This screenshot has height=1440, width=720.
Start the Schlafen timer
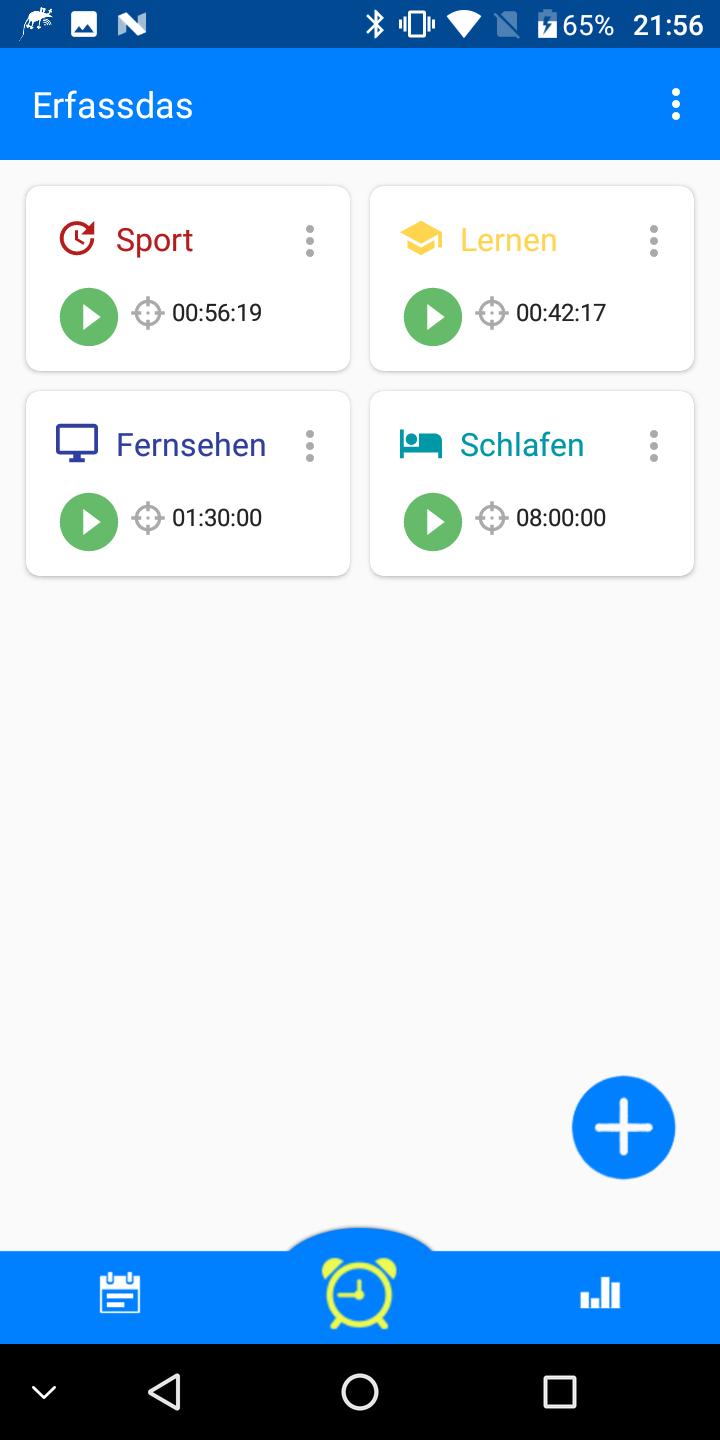(x=433, y=521)
